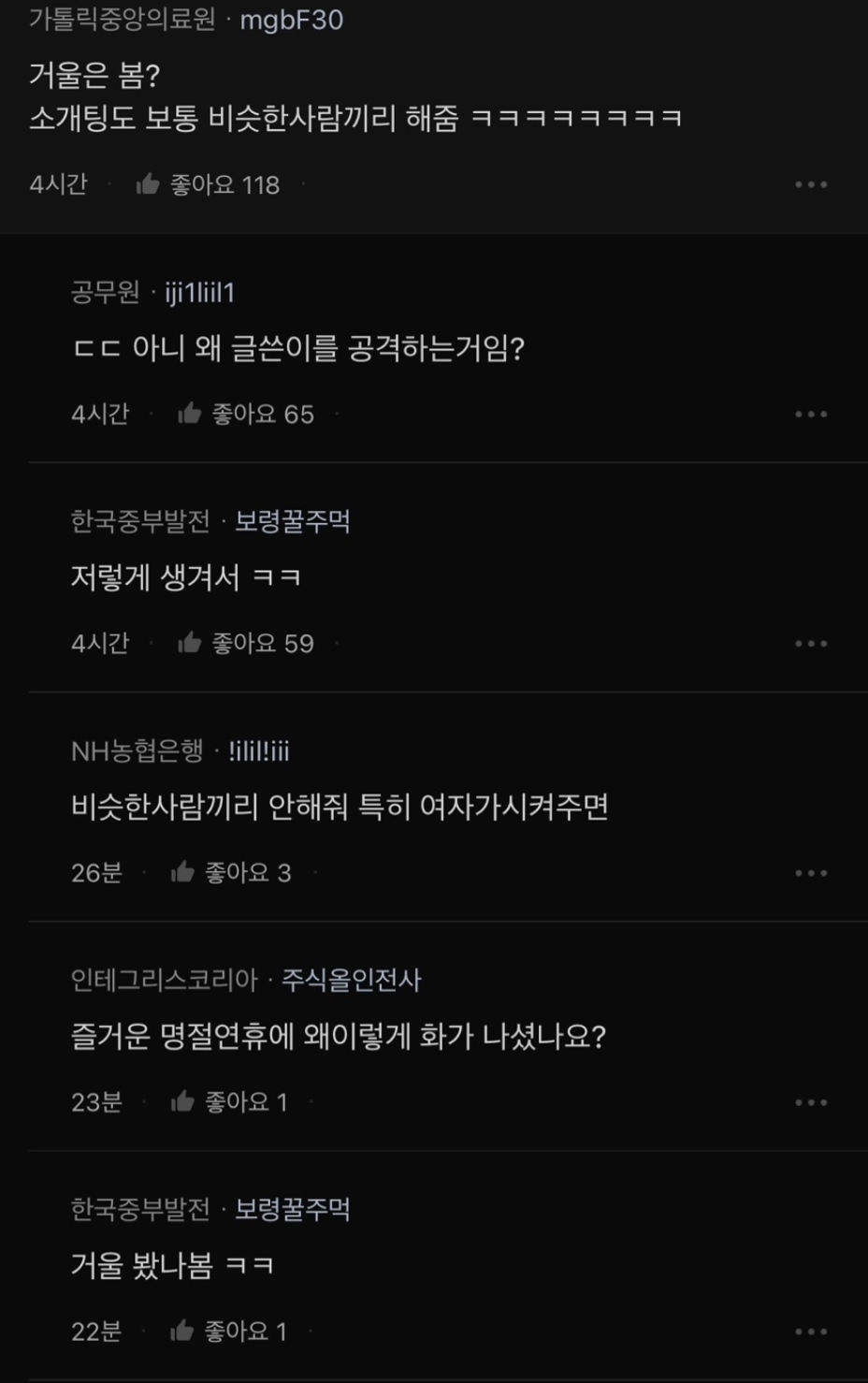Like the '저렇게 생겨서' comment
The width and height of the screenshot is (868, 1383).
(x=190, y=643)
